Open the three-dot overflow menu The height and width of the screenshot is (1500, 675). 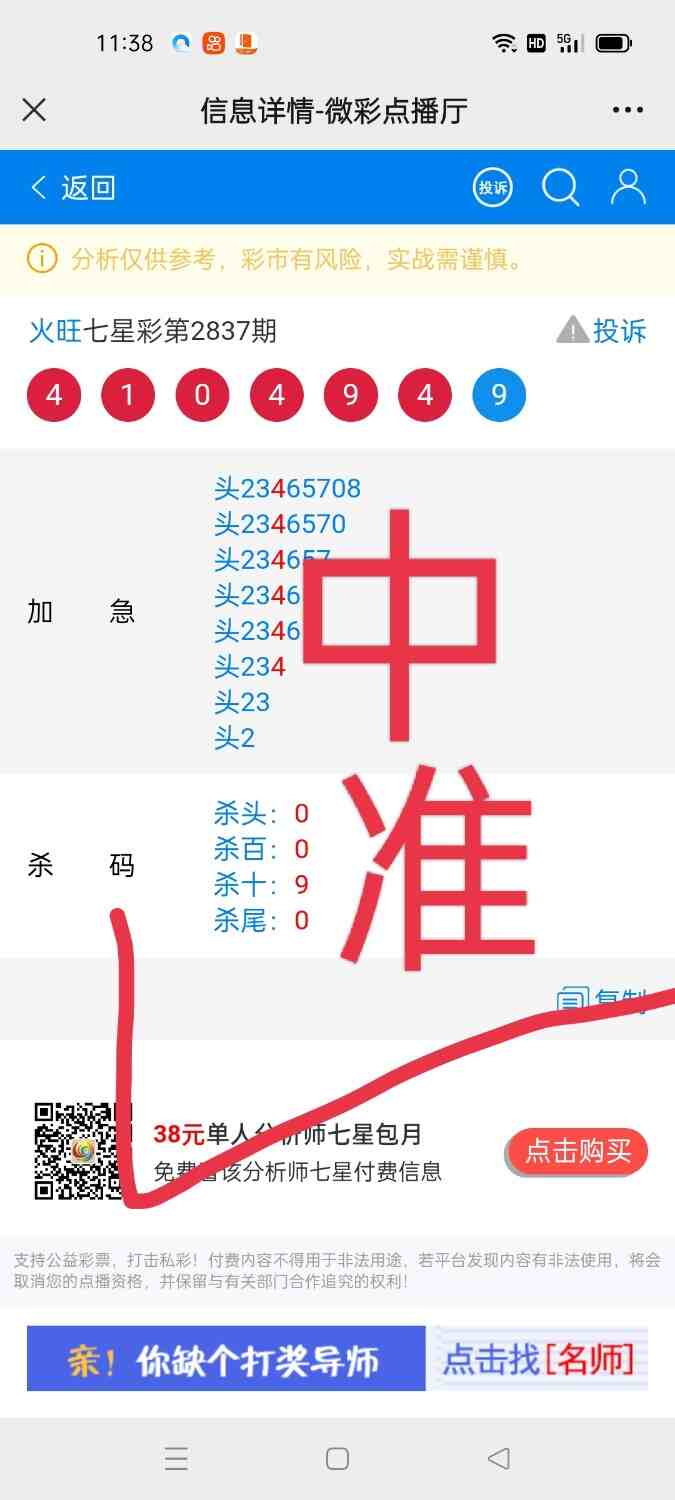coord(627,110)
